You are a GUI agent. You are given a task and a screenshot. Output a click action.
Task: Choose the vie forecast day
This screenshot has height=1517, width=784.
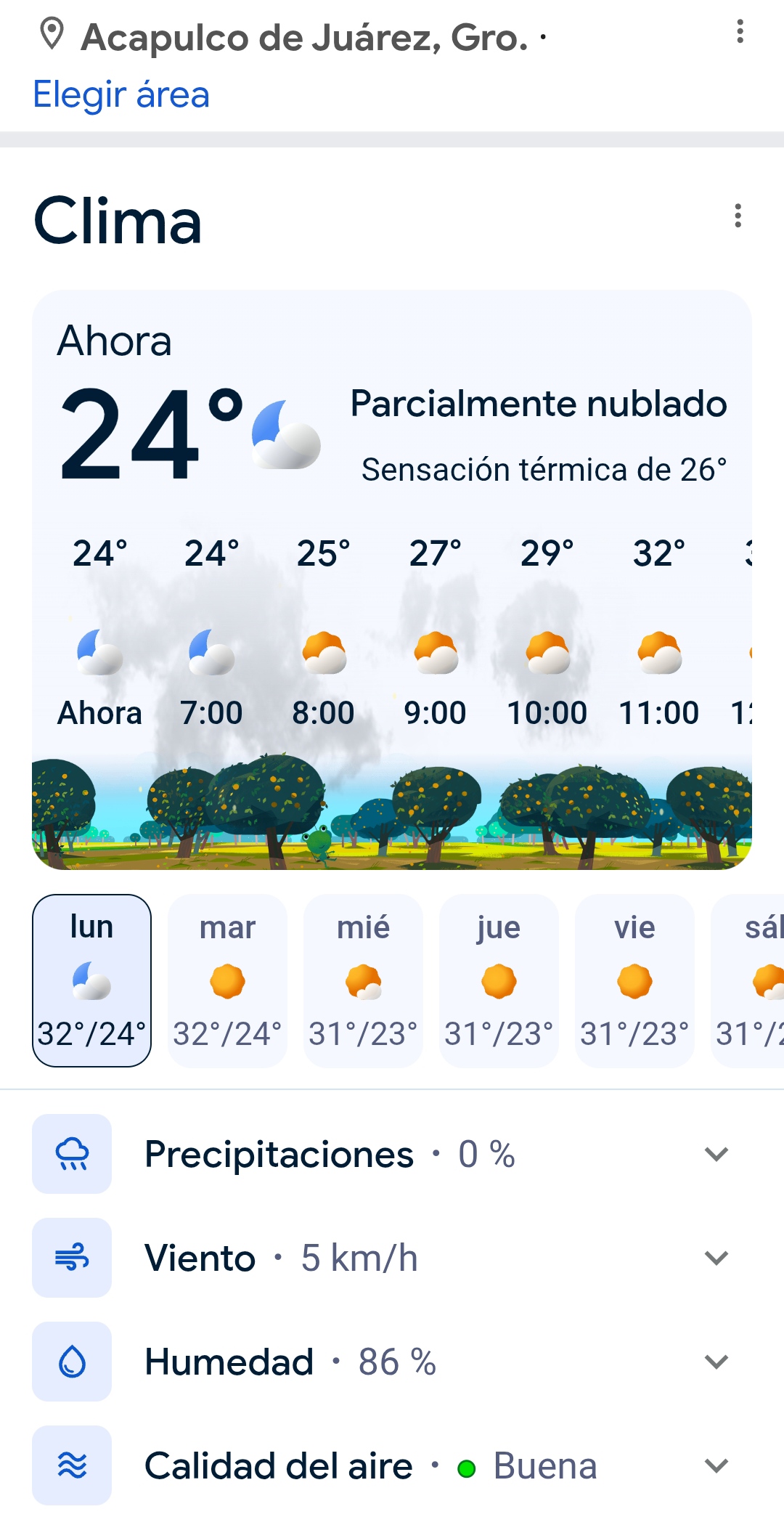click(x=634, y=980)
